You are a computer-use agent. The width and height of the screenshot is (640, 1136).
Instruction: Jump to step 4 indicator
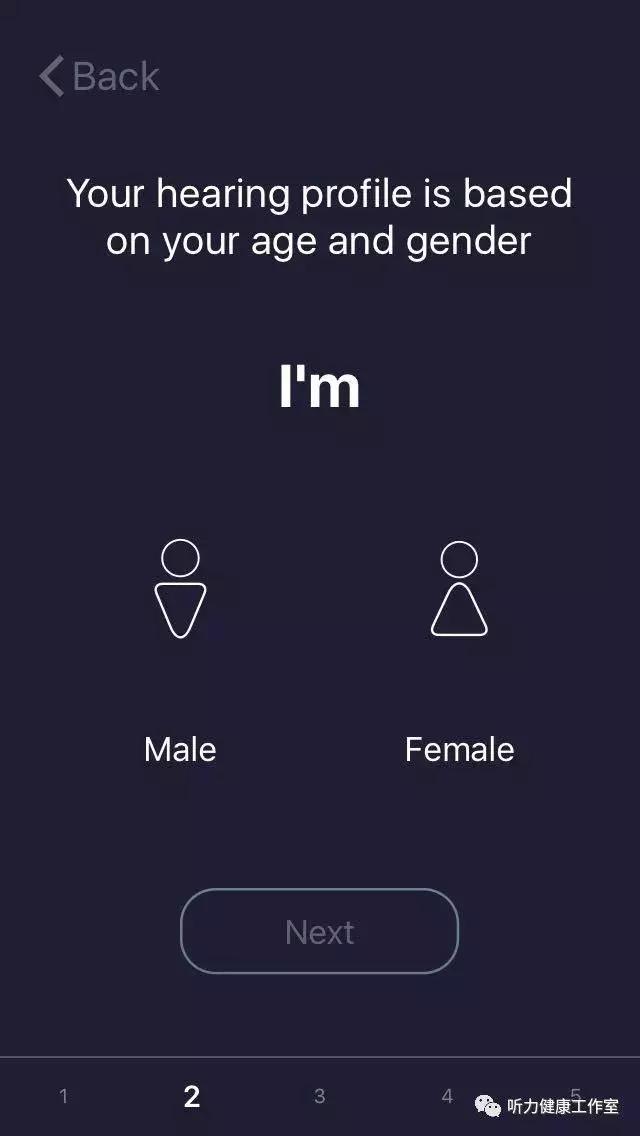(447, 1096)
